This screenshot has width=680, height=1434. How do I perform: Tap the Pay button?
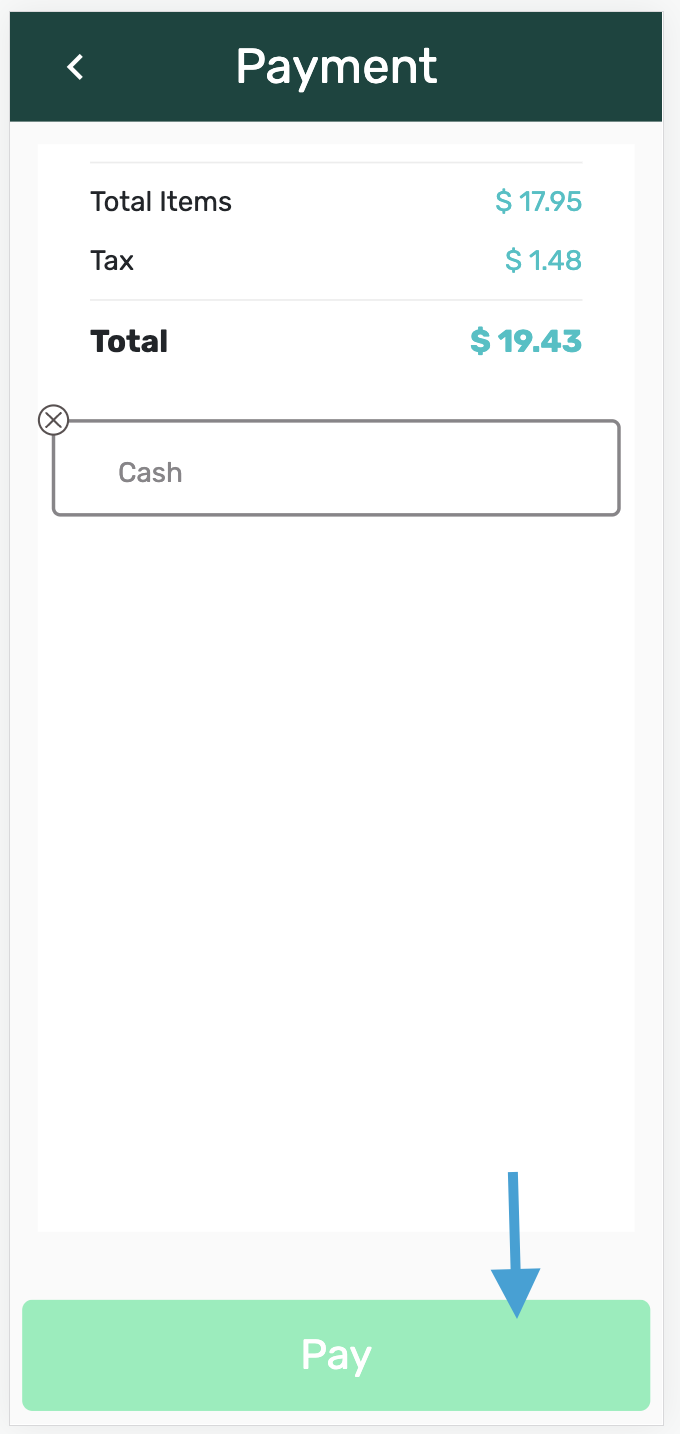coord(336,1355)
